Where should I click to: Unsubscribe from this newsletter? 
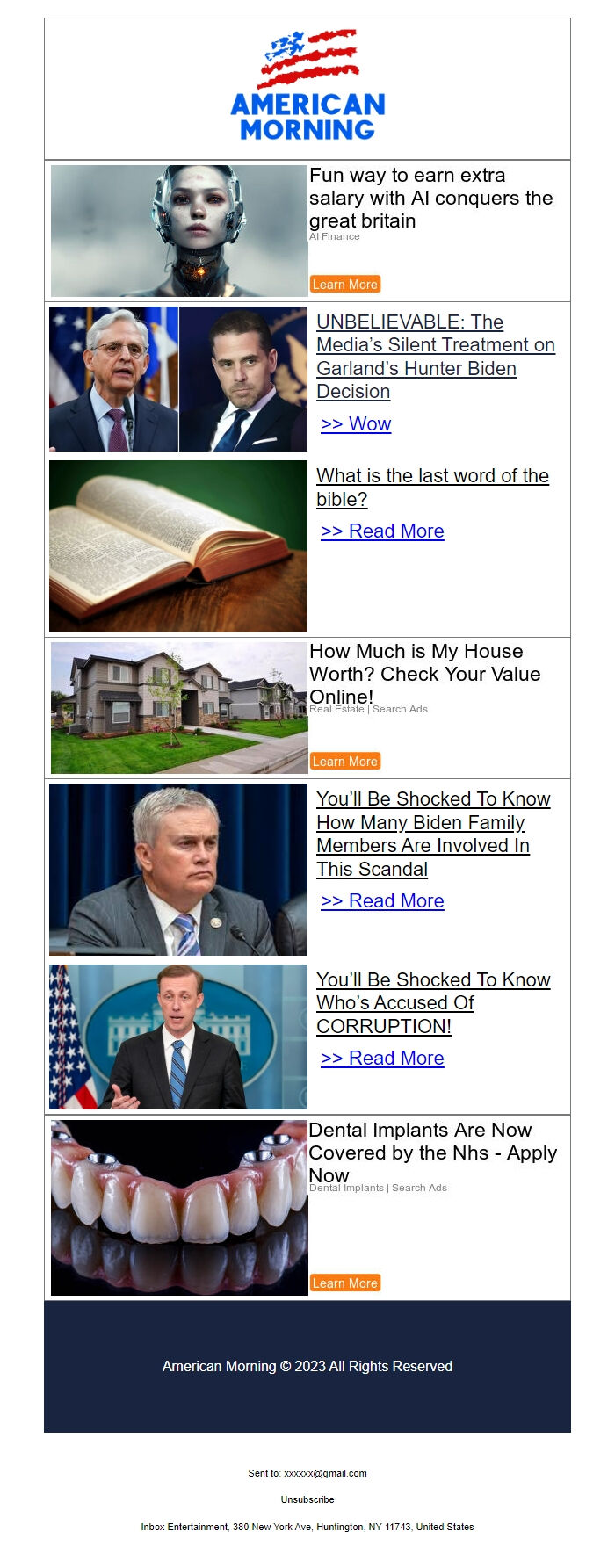(307, 1499)
